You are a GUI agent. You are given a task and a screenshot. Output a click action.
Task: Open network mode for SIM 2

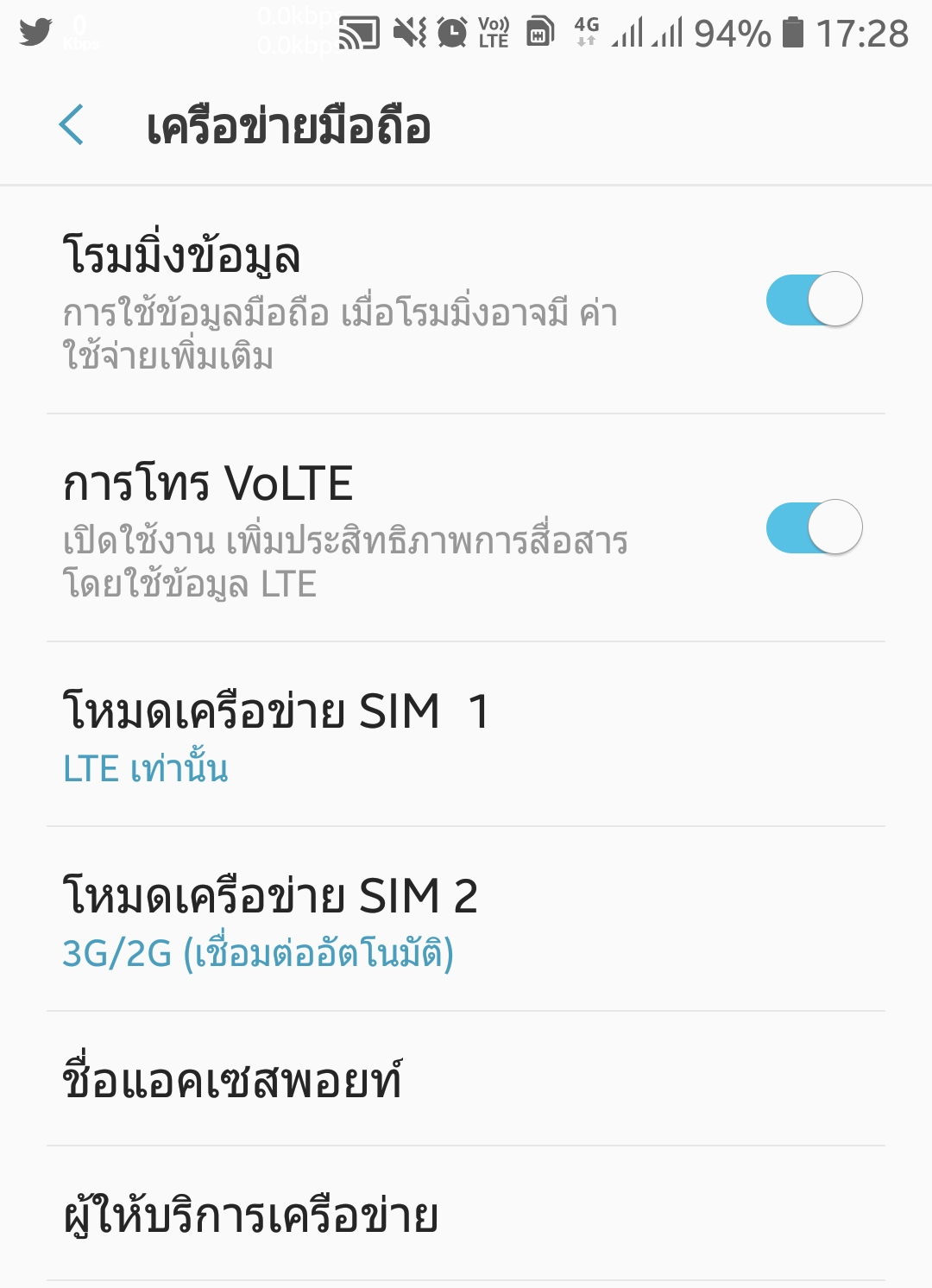(466, 920)
